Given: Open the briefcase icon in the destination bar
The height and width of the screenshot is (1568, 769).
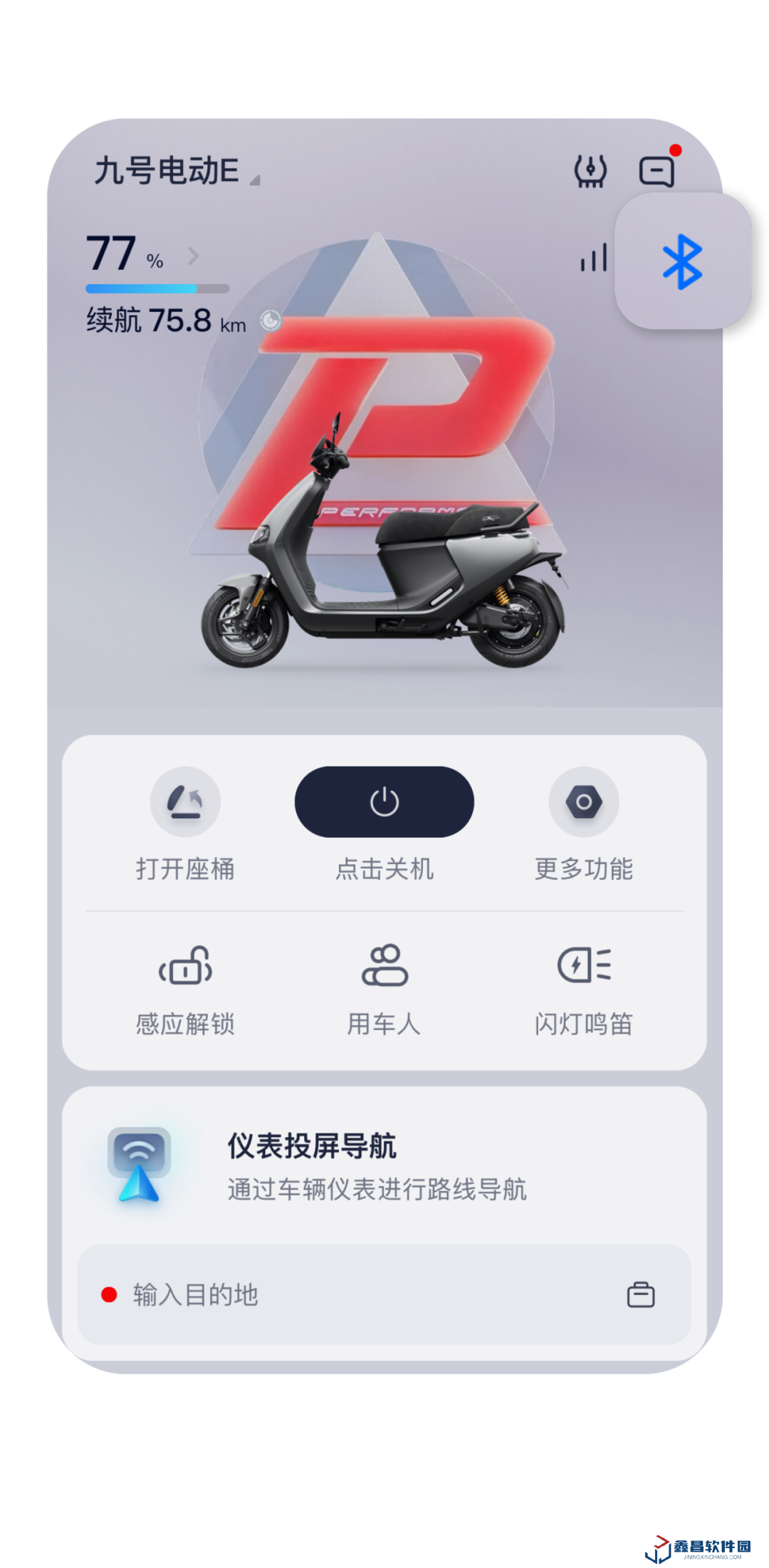Looking at the screenshot, I should [640, 1294].
